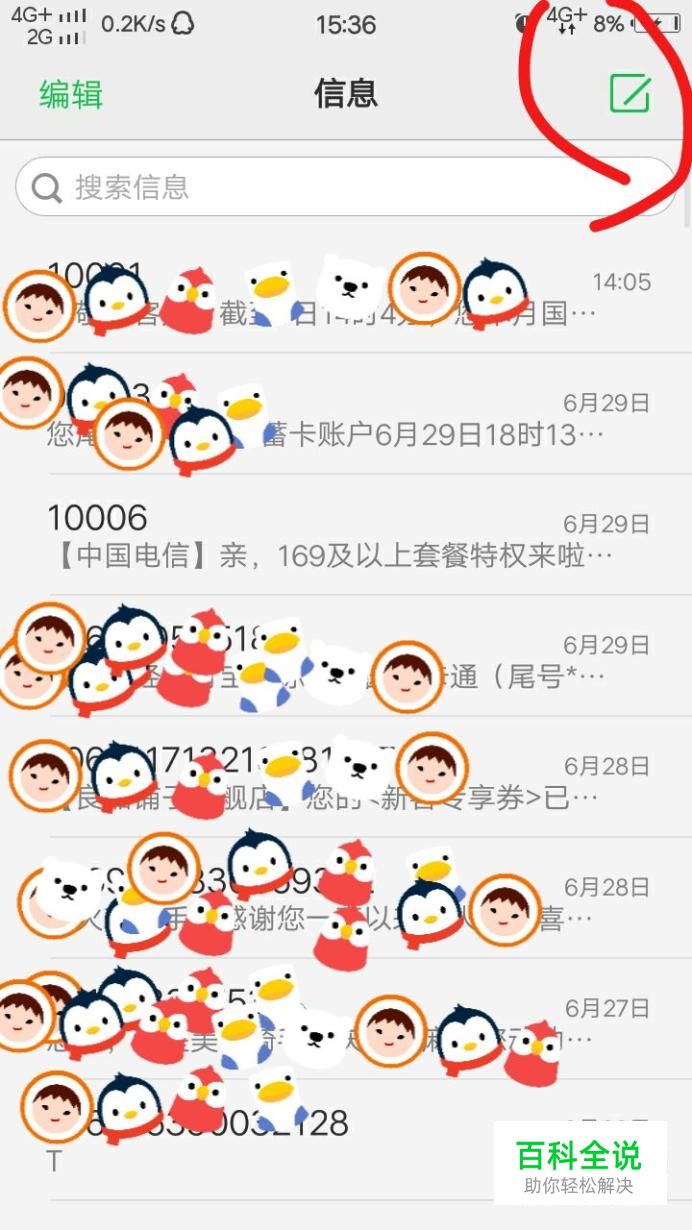Tap the 编辑 edit button

click(70, 94)
